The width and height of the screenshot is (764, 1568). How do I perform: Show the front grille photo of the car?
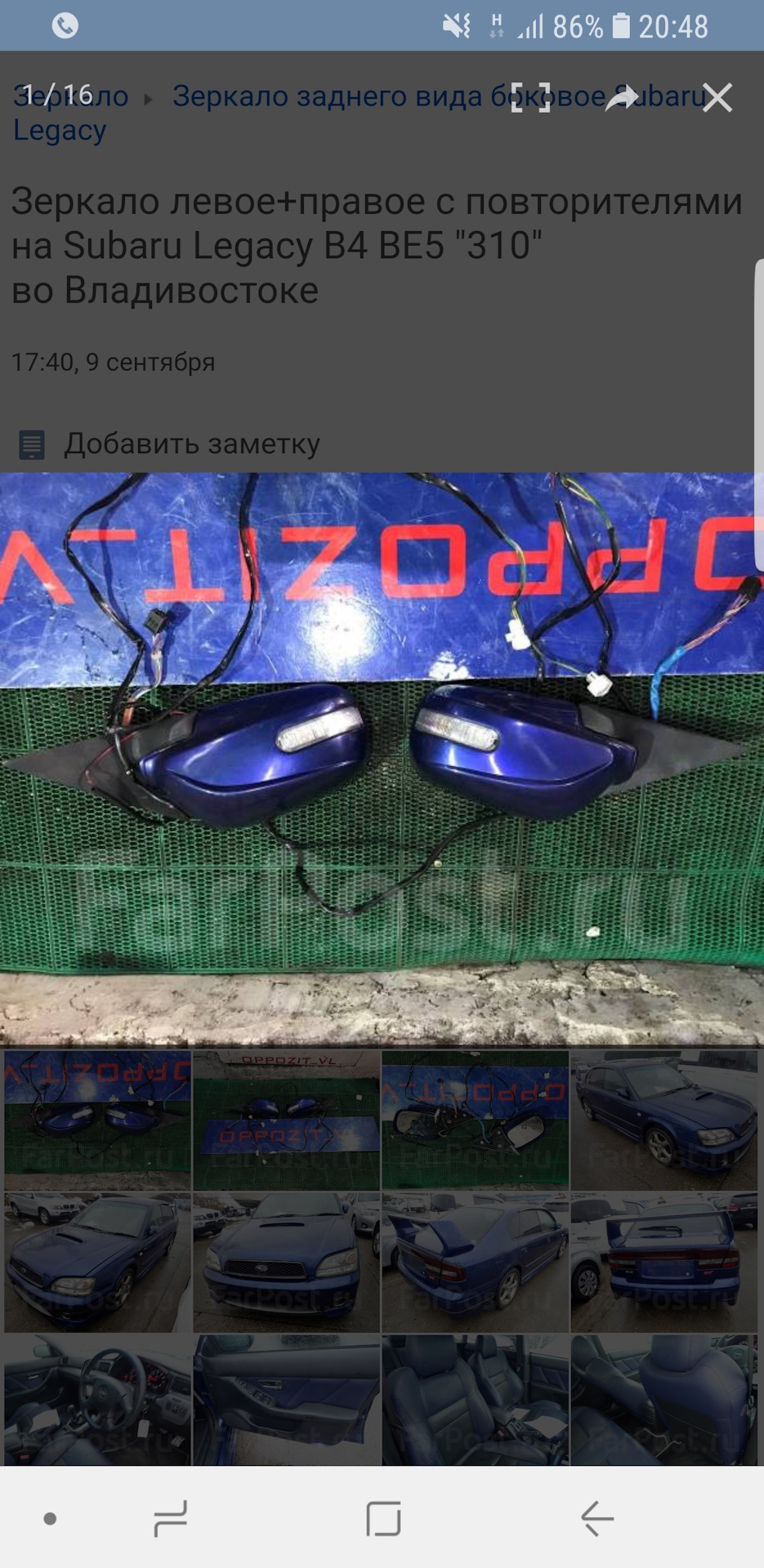pos(287,1262)
